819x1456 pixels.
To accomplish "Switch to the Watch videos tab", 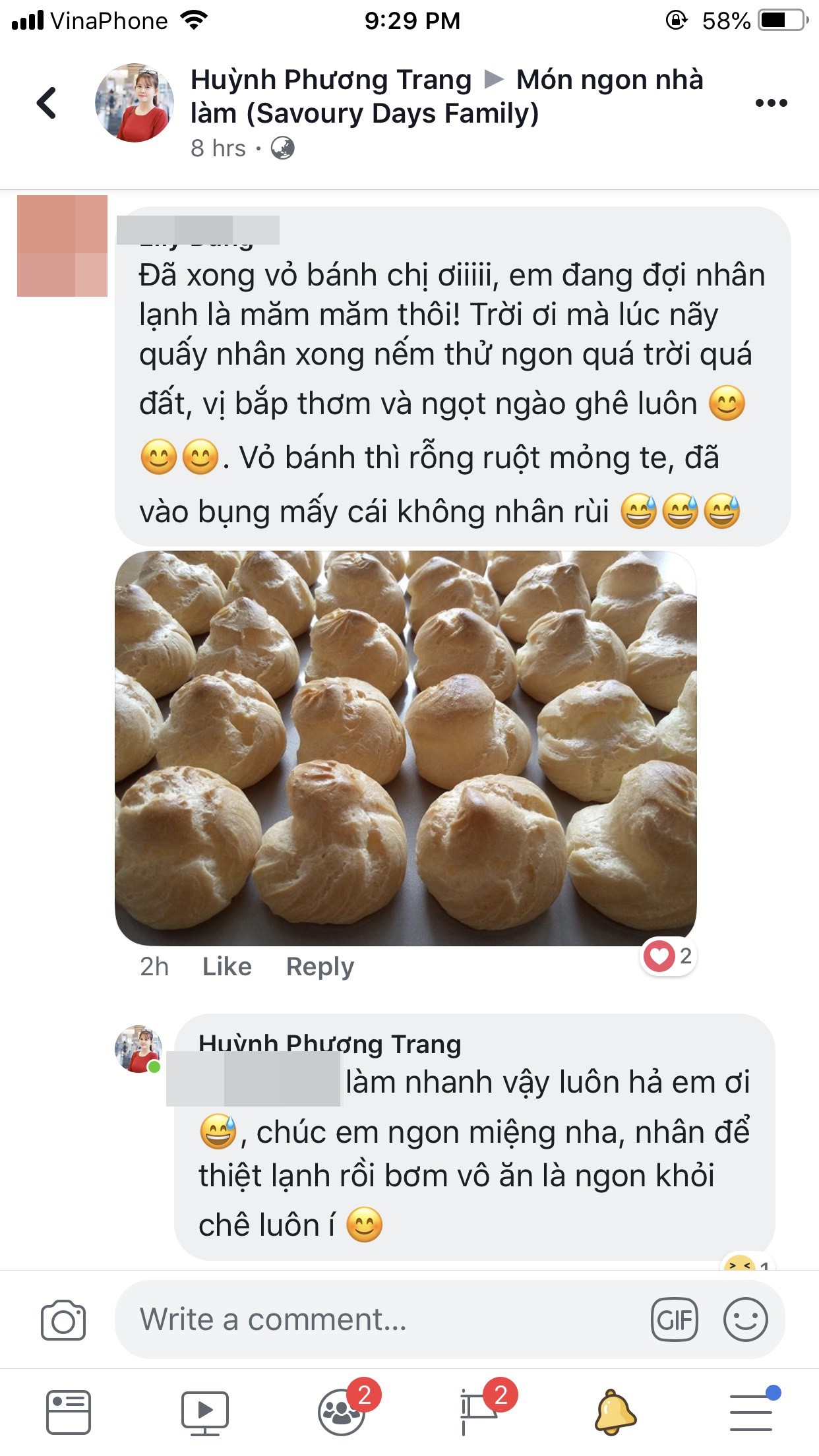I will [x=205, y=1412].
